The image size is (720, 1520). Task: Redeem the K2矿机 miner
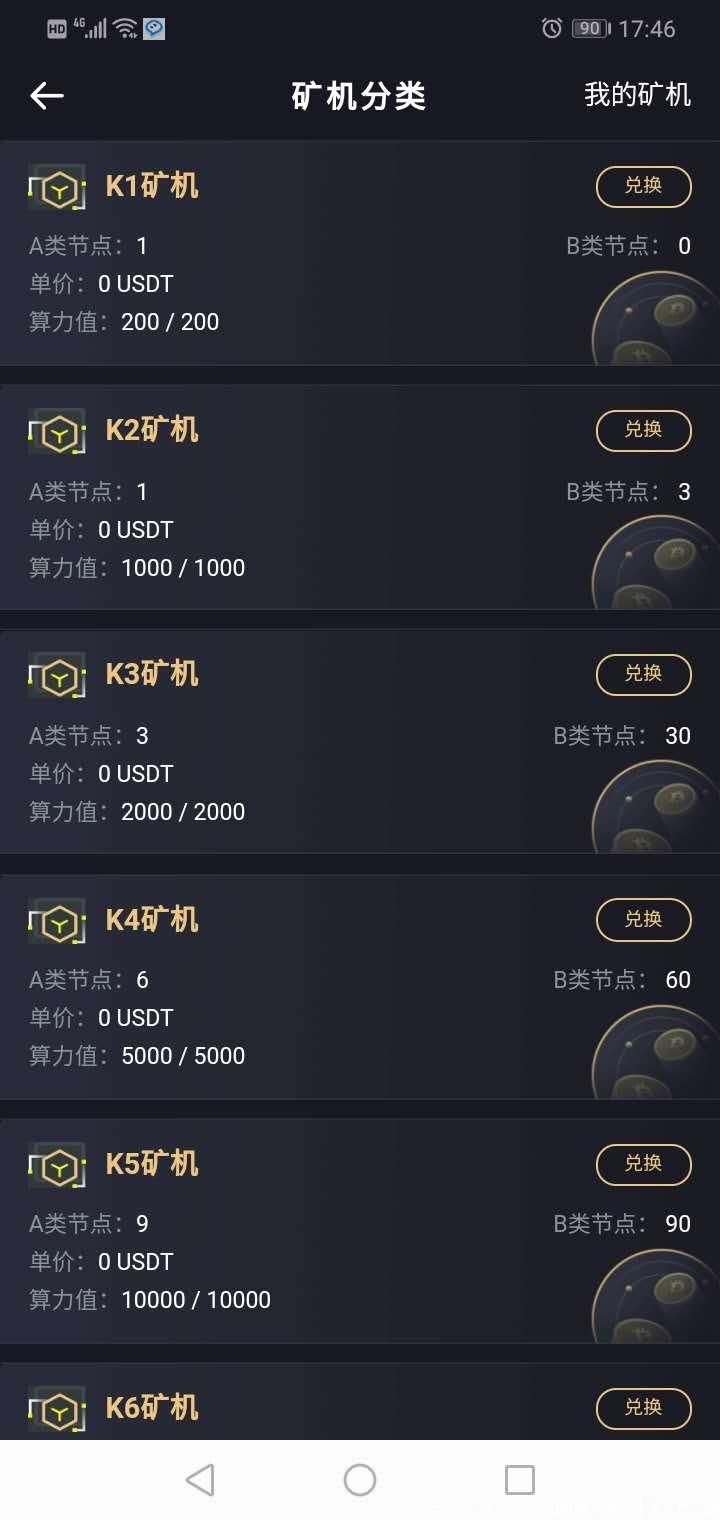coord(643,430)
